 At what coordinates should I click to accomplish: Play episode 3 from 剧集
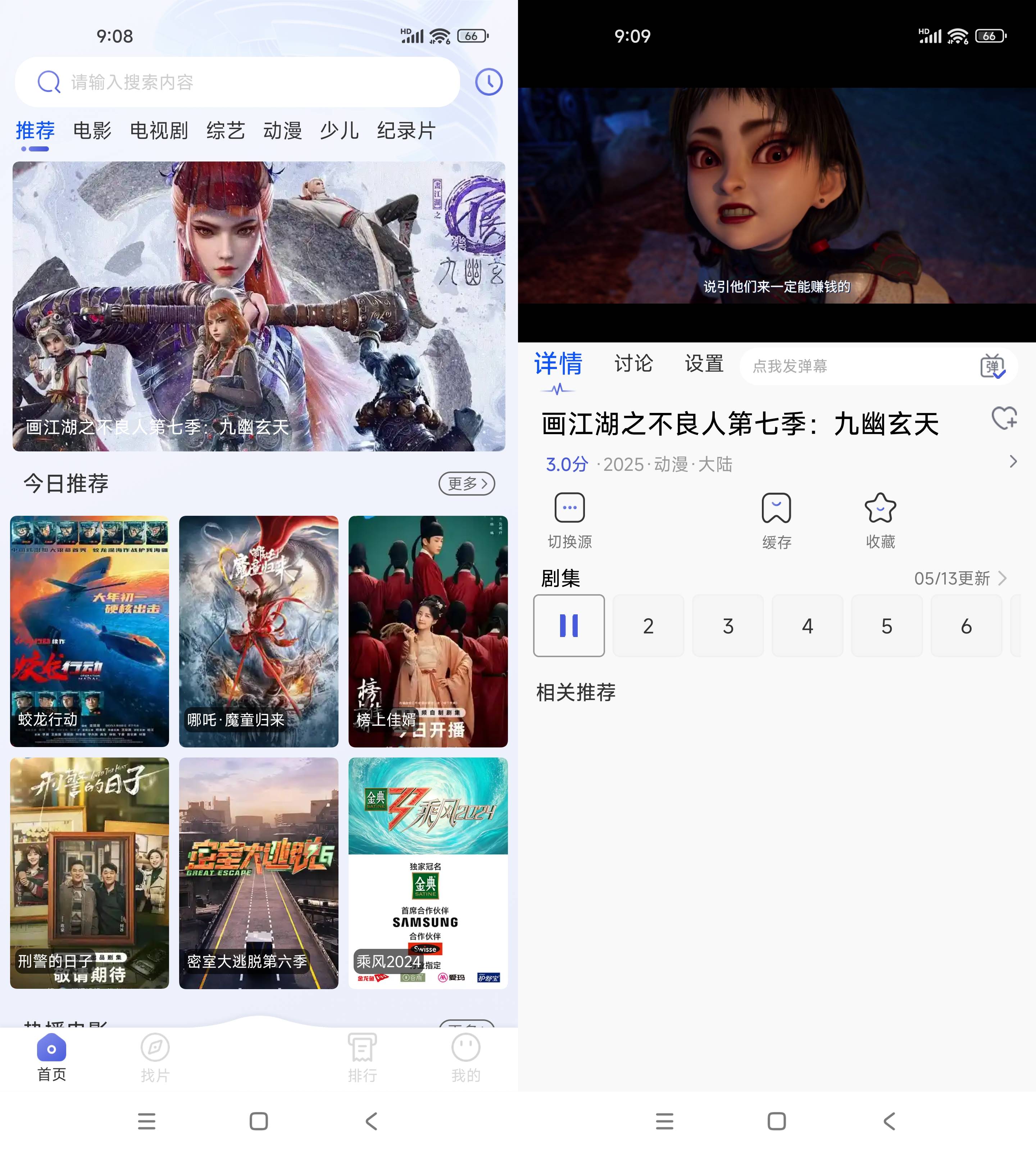point(727,625)
